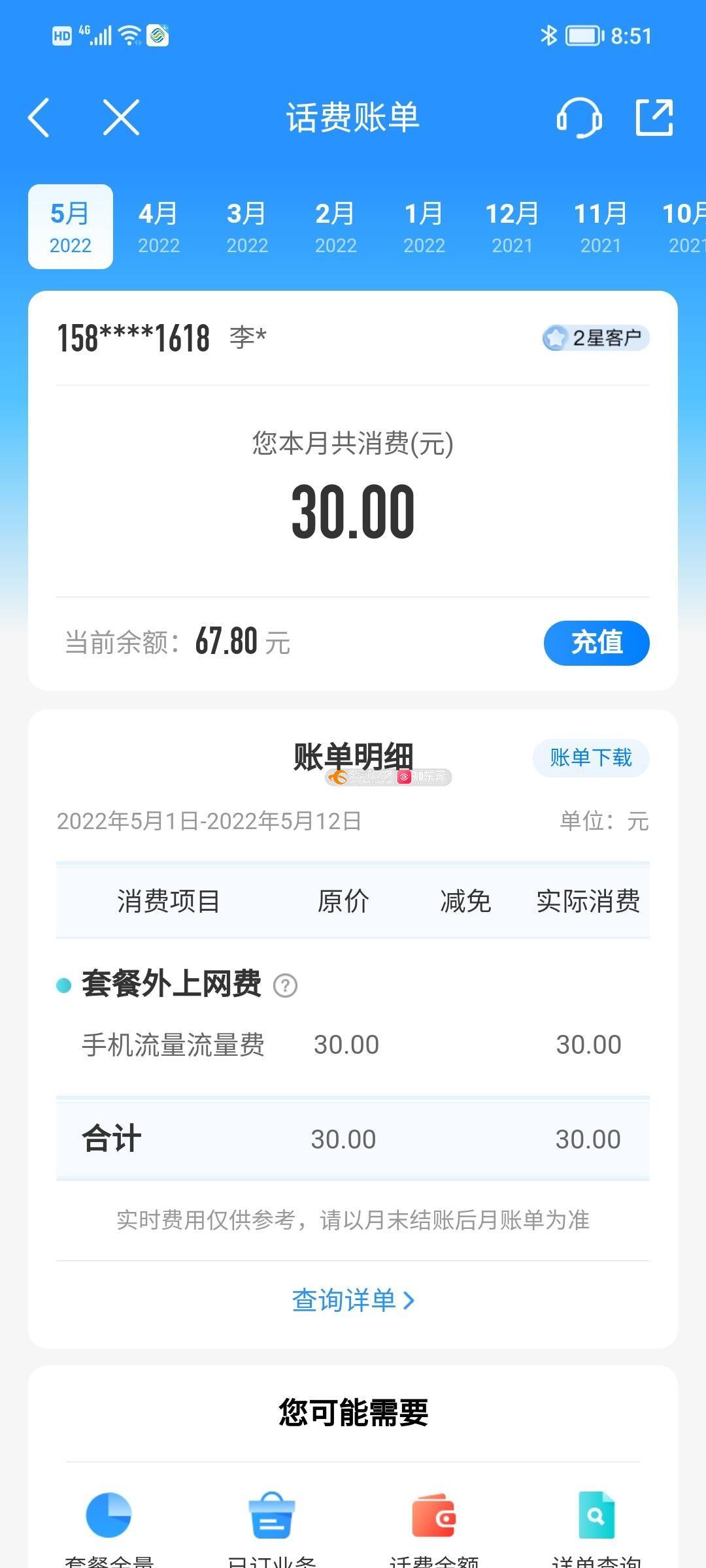Screen dimensions: 706x1568
Task: Close the 话费账单 page
Action: 122,118
